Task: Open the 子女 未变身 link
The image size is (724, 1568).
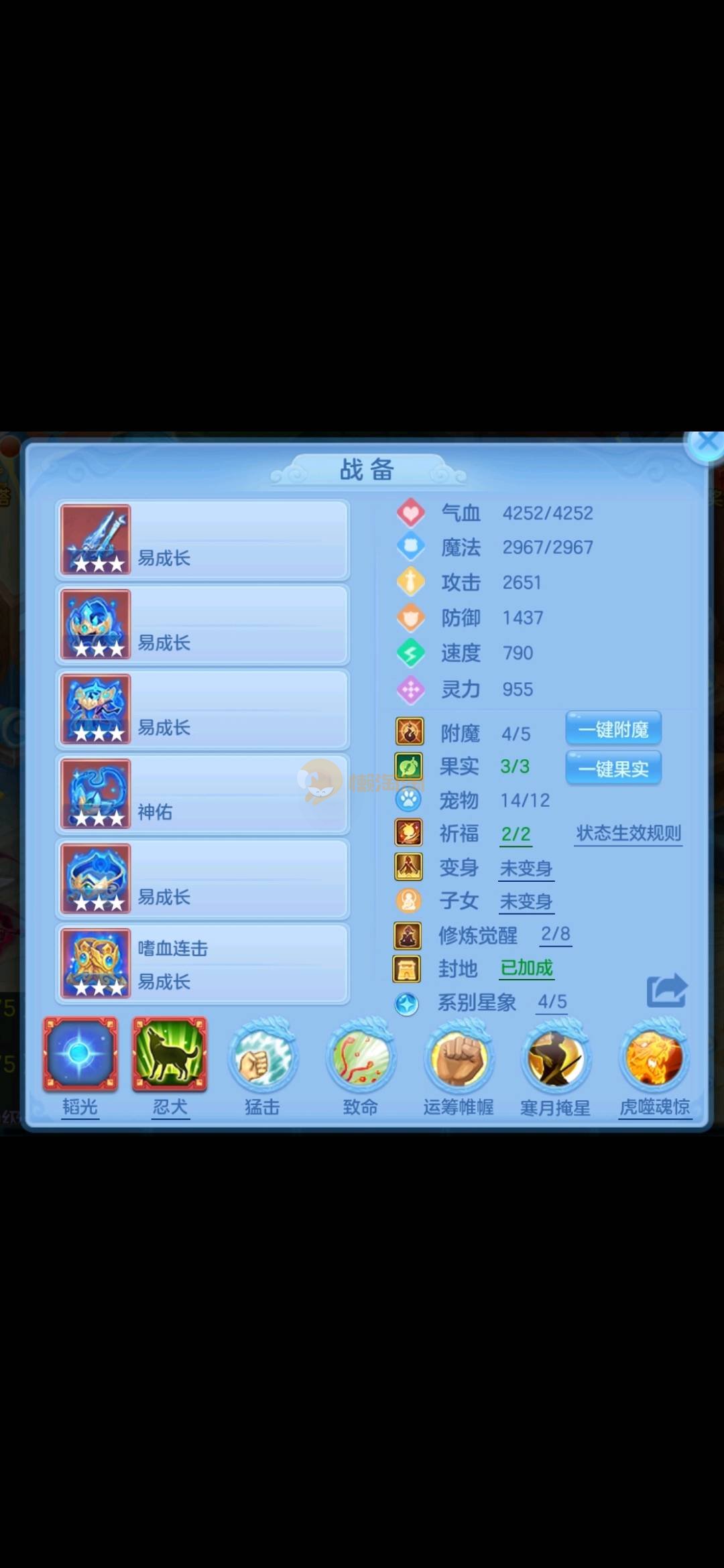Action: (526, 902)
